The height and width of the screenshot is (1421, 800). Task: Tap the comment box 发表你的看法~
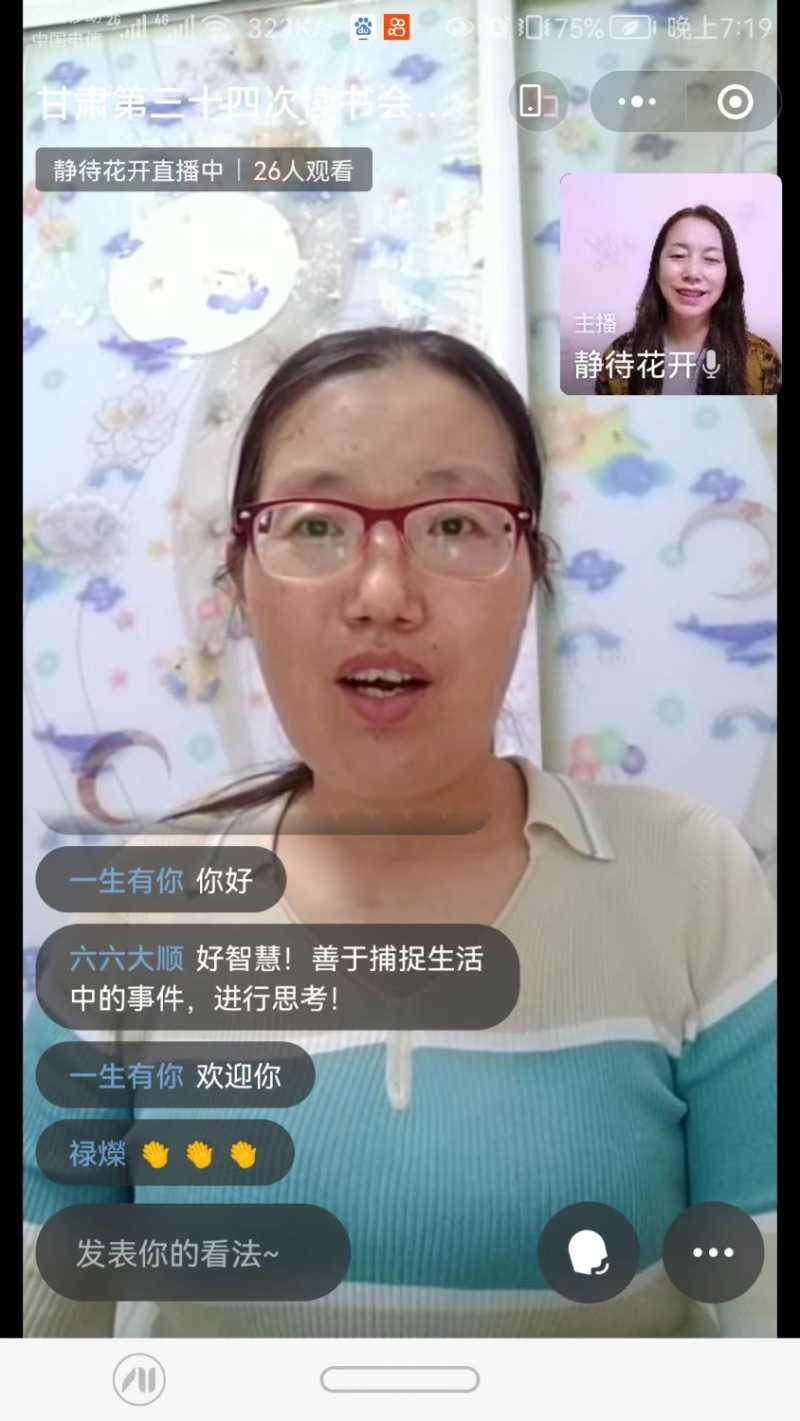(193, 1253)
